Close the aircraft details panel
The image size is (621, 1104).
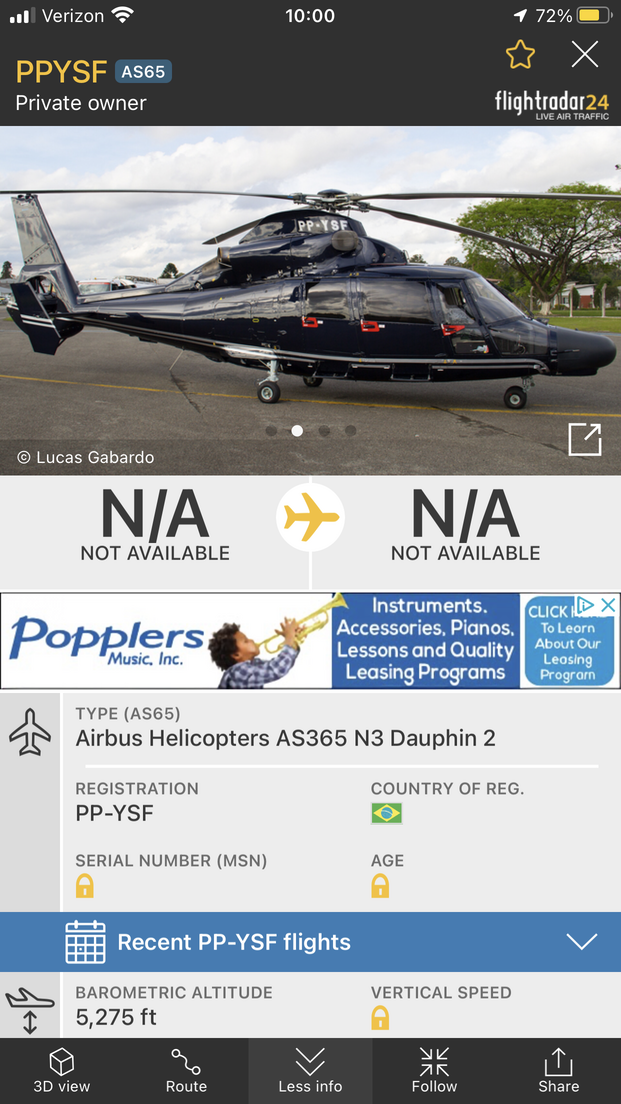pyautogui.click(x=585, y=55)
